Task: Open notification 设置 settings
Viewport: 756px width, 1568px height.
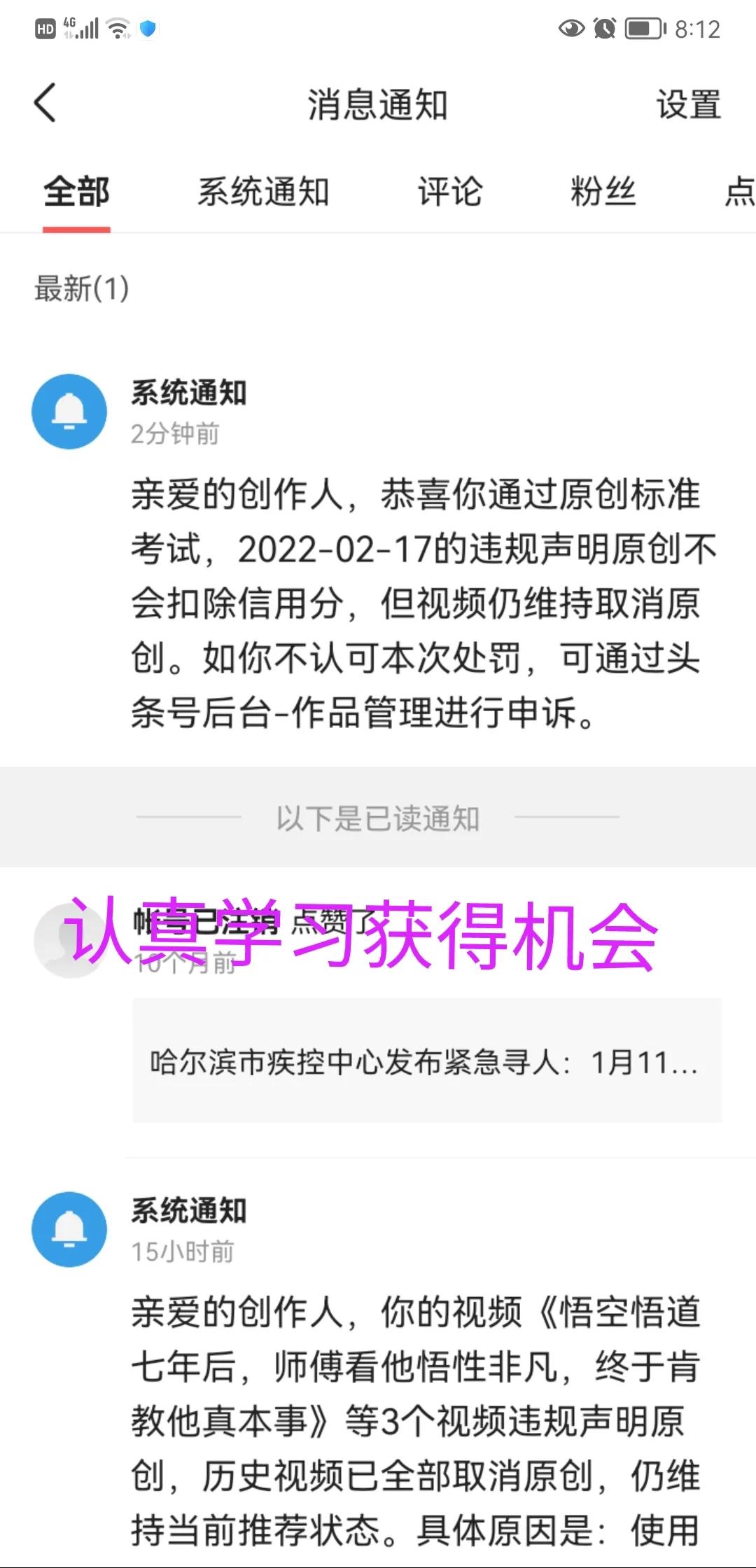Action: click(x=687, y=105)
